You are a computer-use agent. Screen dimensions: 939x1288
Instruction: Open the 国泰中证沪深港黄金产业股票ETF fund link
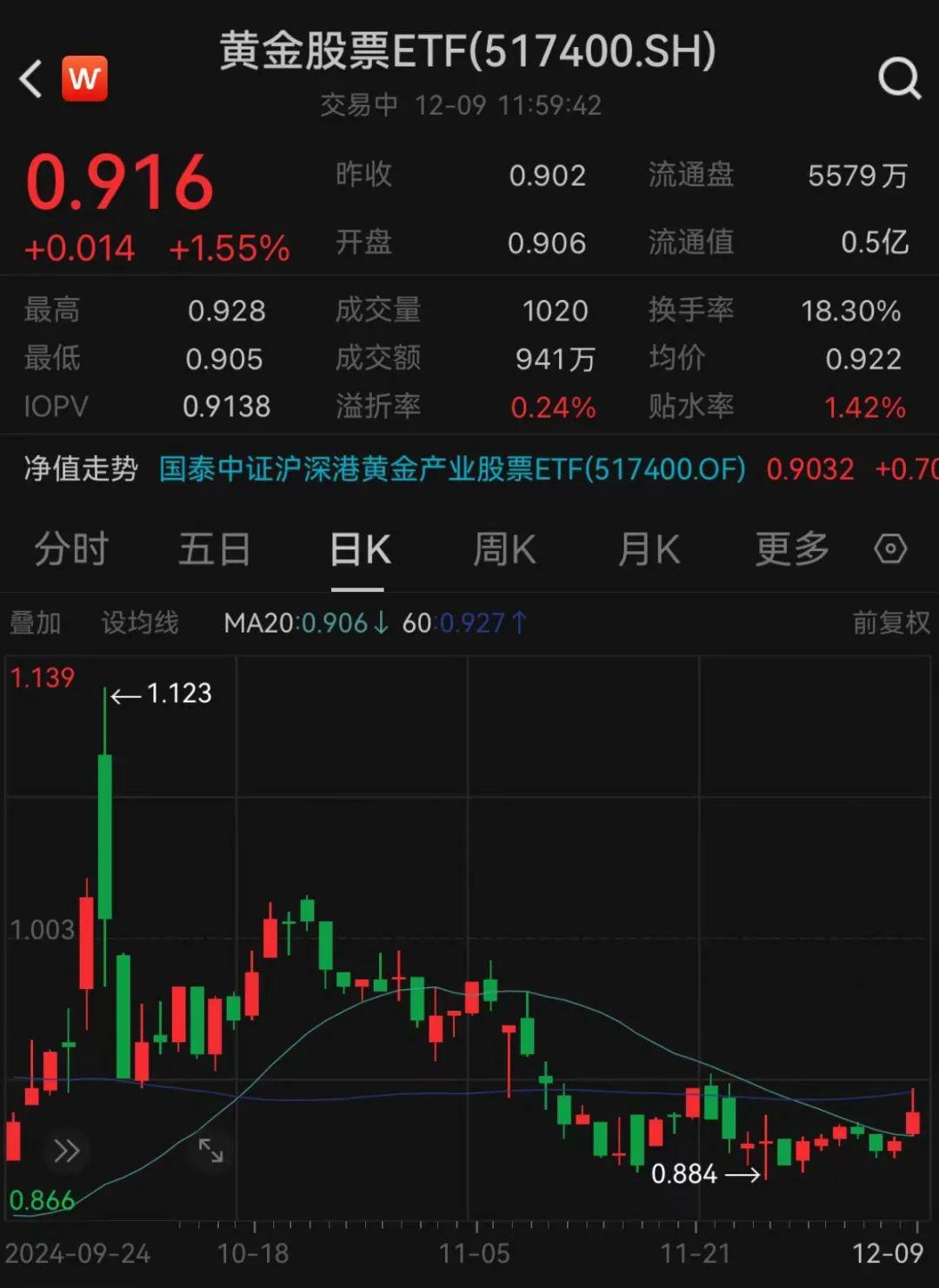pos(452,469)
